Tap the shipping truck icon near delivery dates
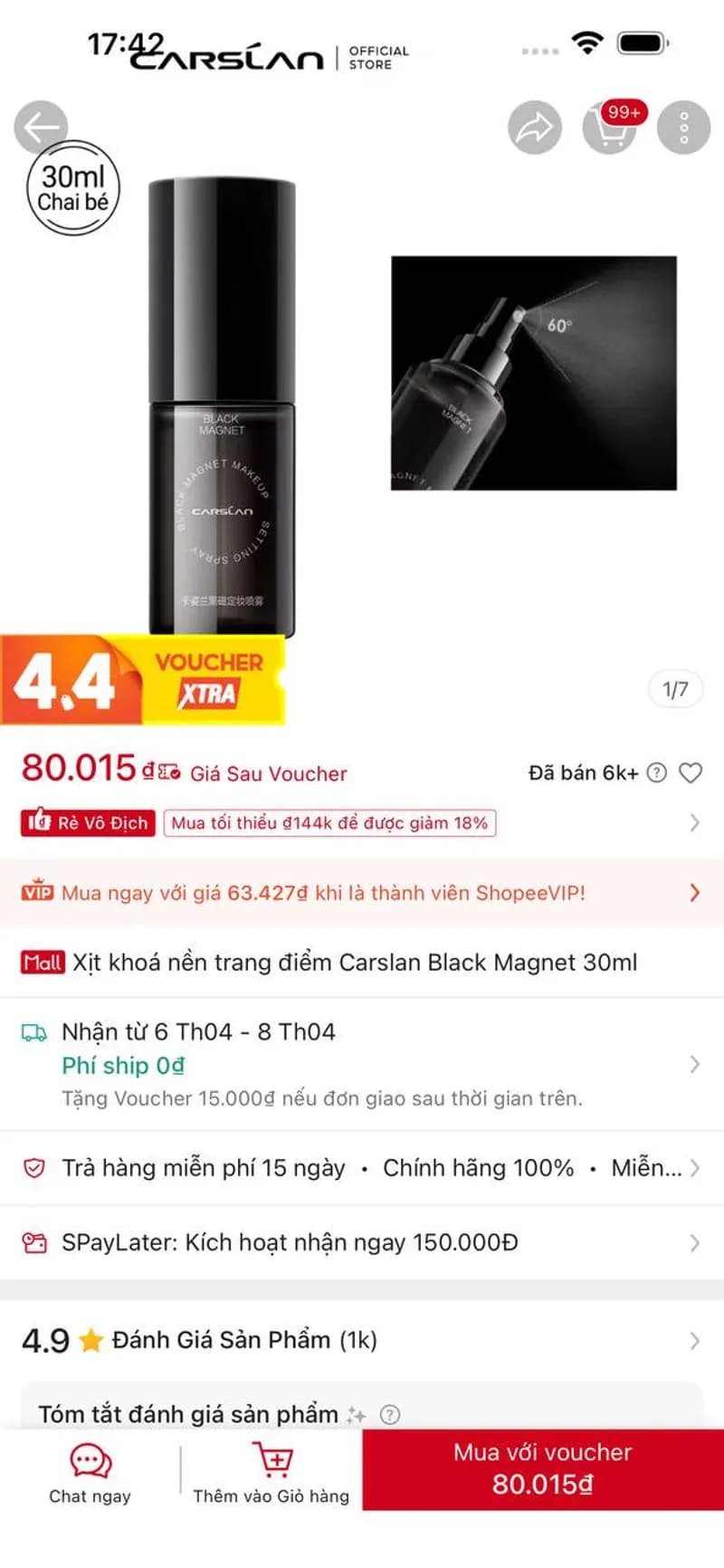This screenshot has width=724, height=1568. 34,1031
